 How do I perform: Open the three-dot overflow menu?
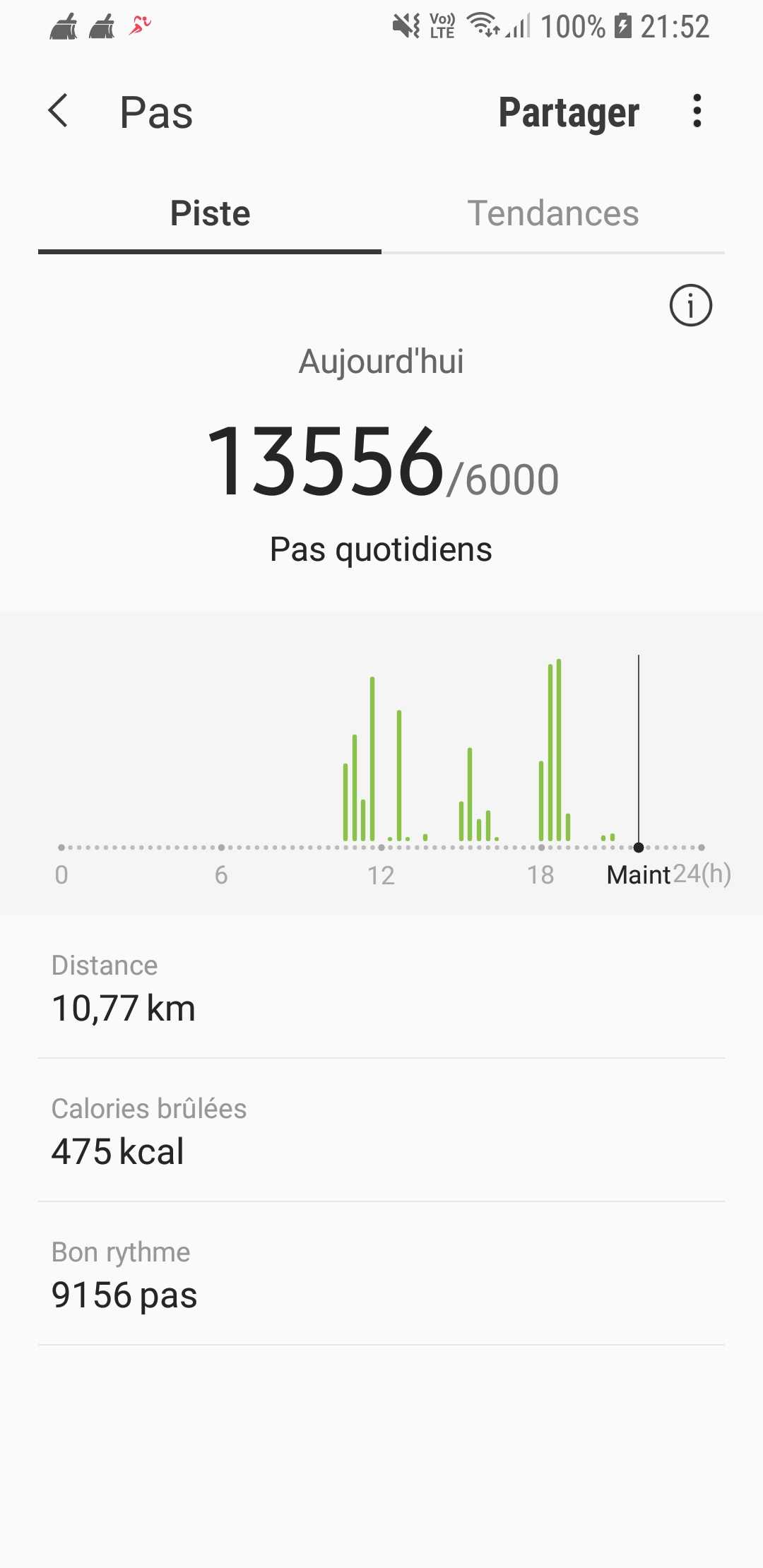click(697, 112)
